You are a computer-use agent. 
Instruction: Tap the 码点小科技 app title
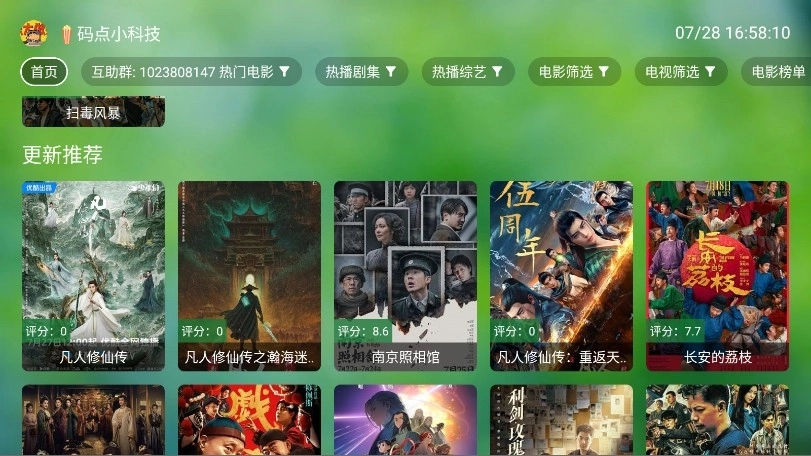tap(118, 33)
